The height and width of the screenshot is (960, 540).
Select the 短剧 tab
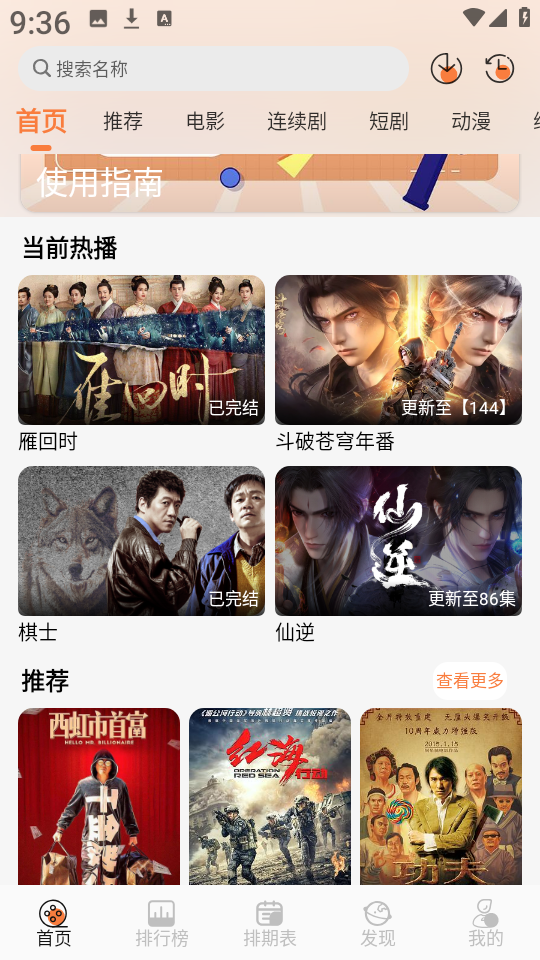pyautogui.click(x=389, y=121)
